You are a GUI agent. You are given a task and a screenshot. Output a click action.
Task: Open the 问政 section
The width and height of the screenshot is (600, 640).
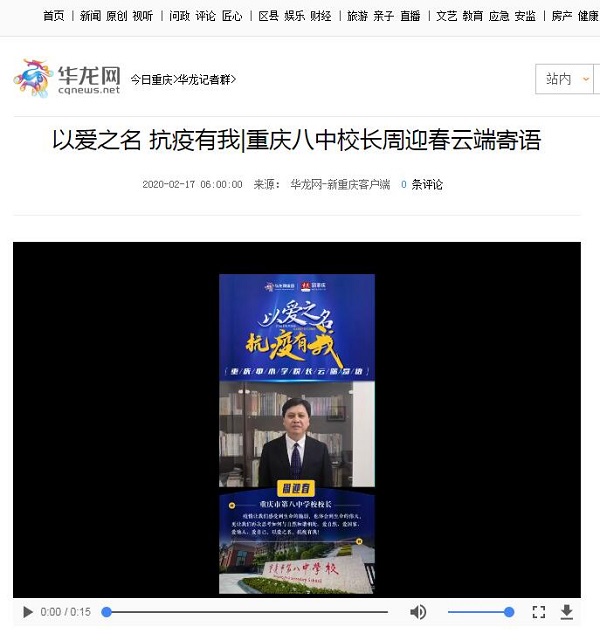click(x=180, y=16)
